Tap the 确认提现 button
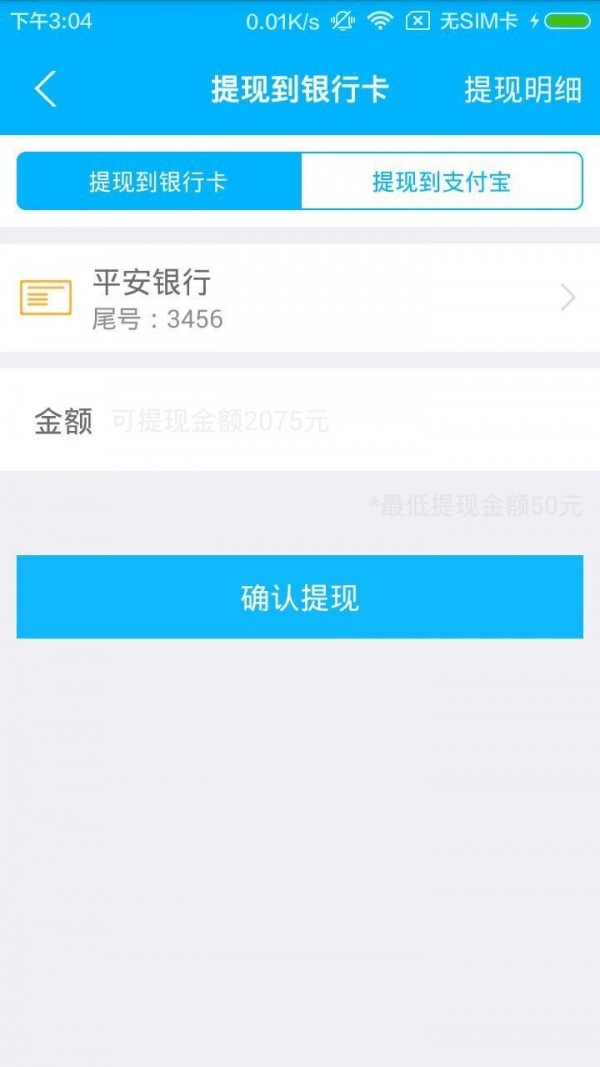Image resolution: width=600 pixels, height=1067 pixels. point(300,597)
